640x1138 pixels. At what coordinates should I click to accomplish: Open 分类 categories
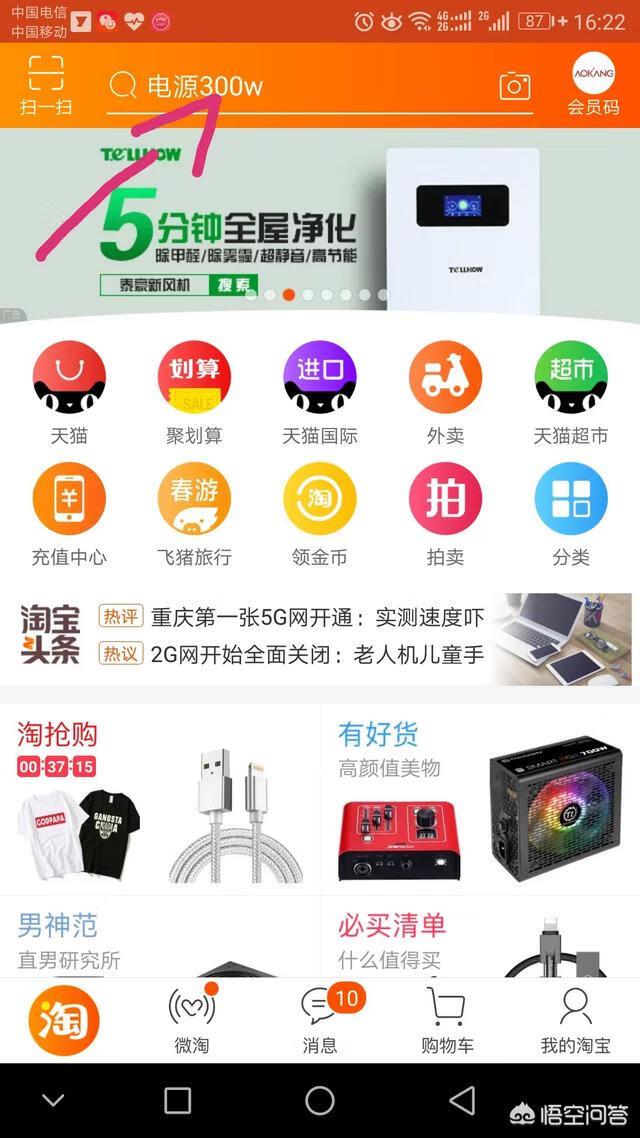tap(571, 514)
